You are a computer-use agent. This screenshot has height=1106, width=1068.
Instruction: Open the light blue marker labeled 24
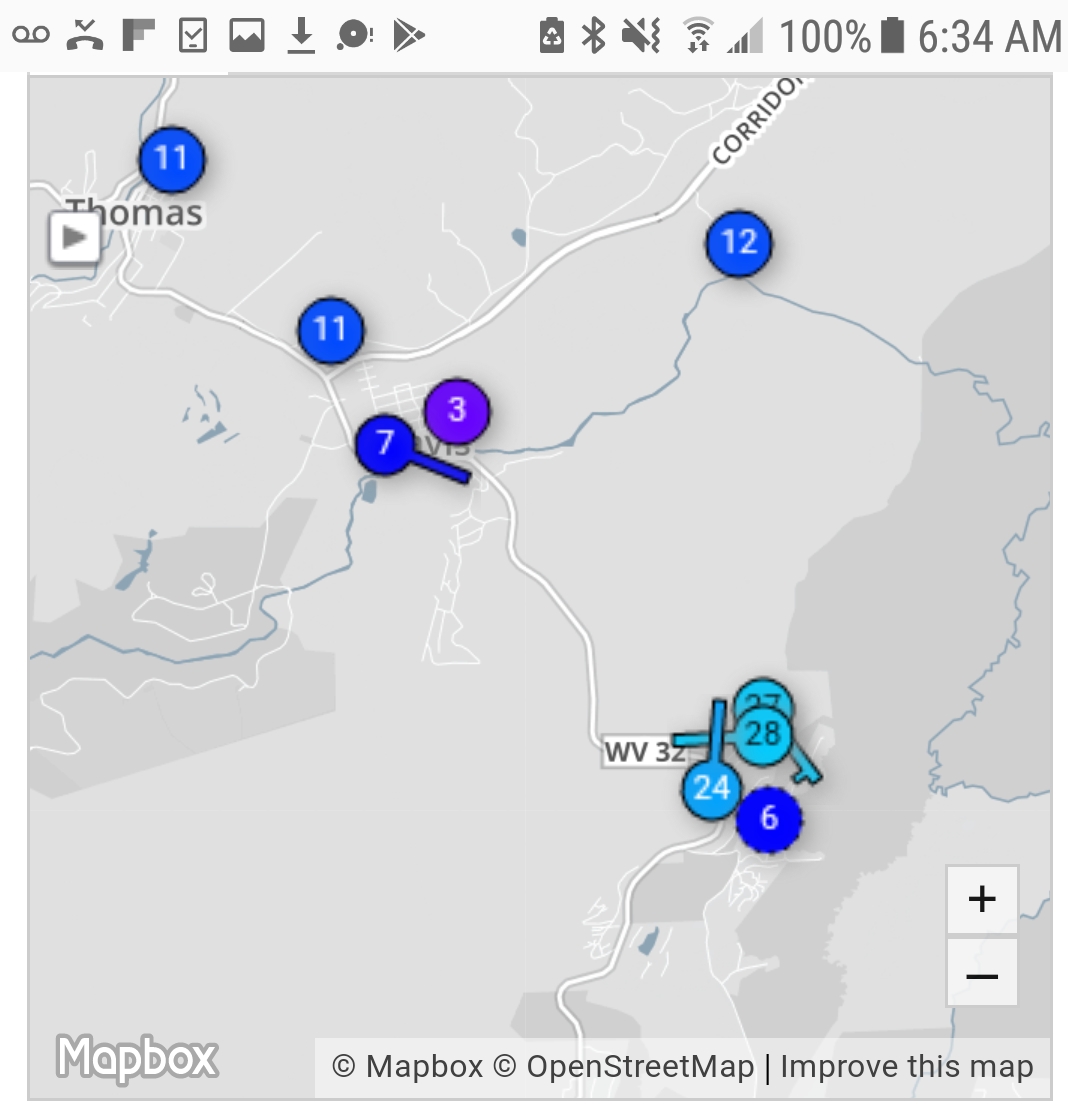(712, 788)
